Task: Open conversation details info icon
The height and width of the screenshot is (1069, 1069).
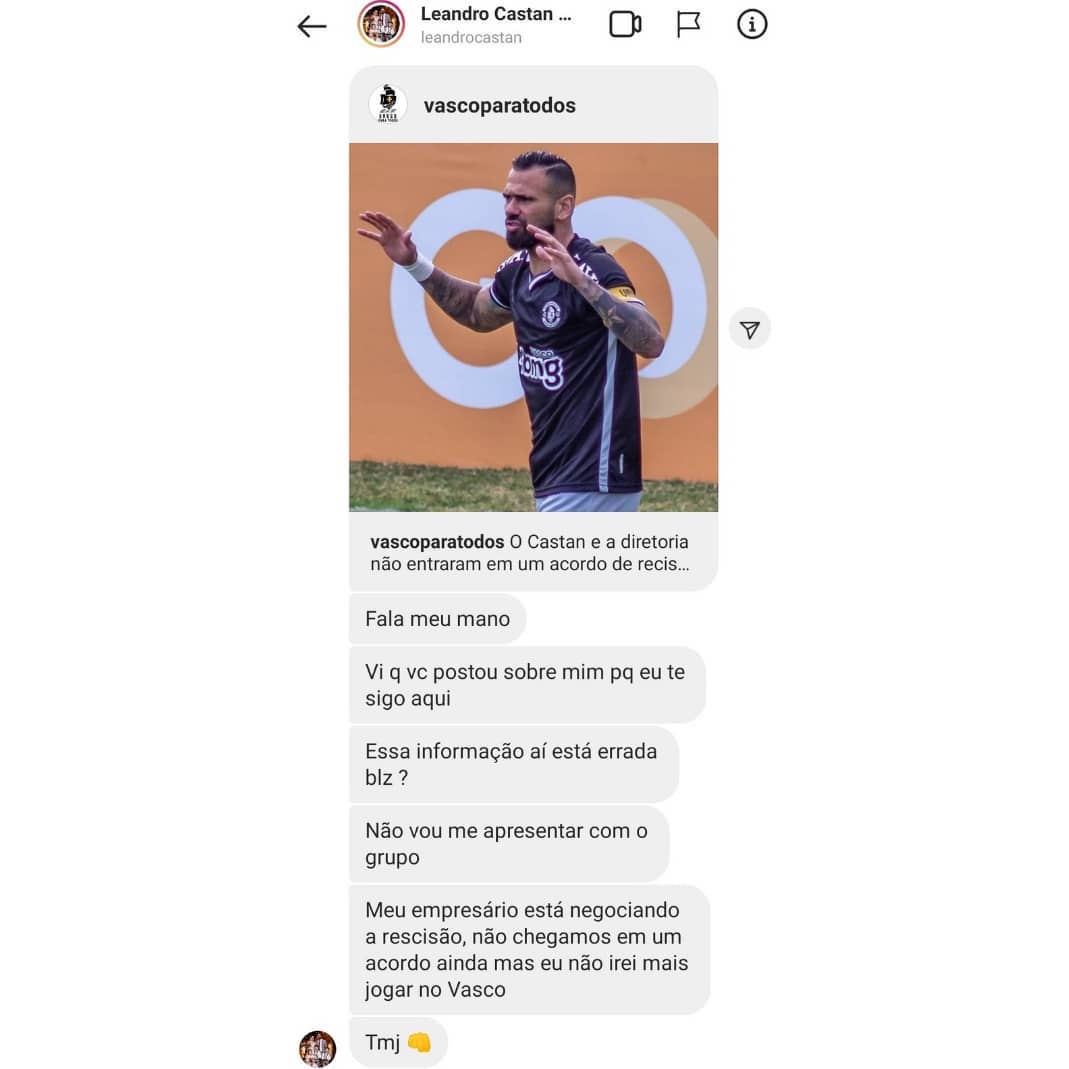Action: (x=752, y=24)
